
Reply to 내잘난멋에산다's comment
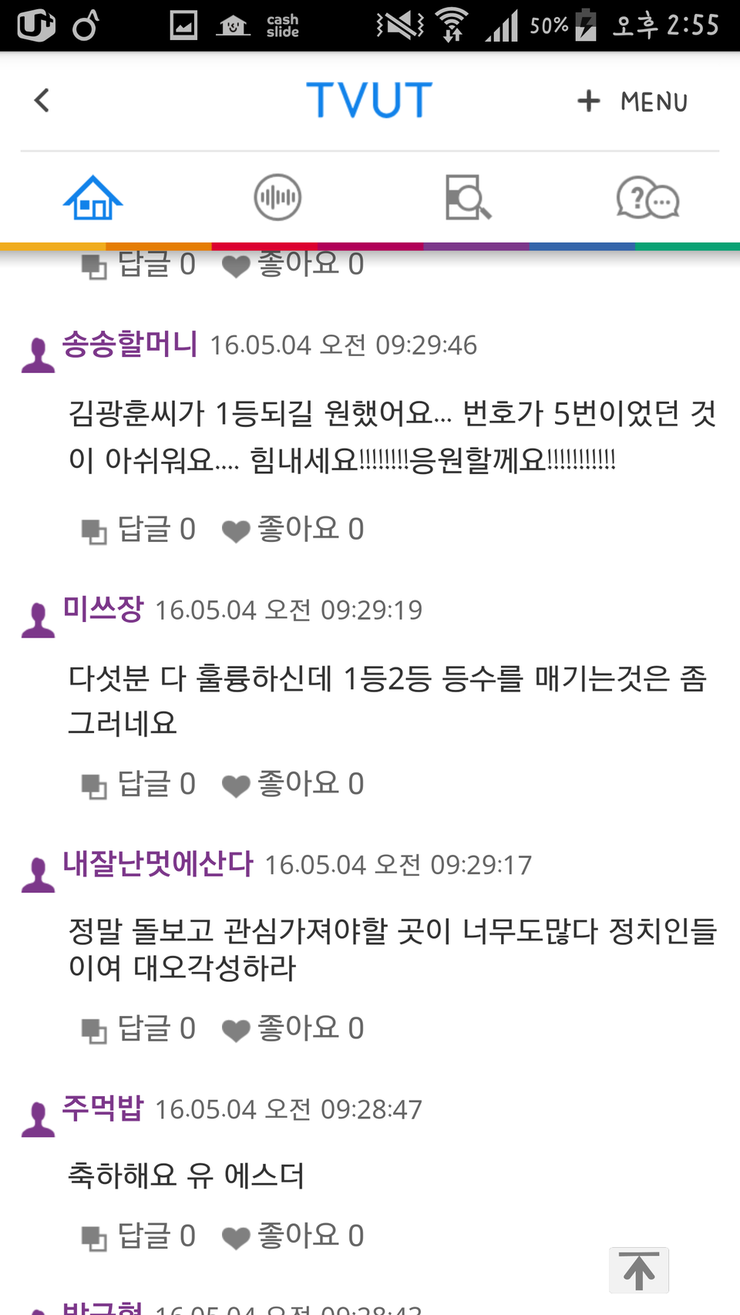tap(138, 1029)
